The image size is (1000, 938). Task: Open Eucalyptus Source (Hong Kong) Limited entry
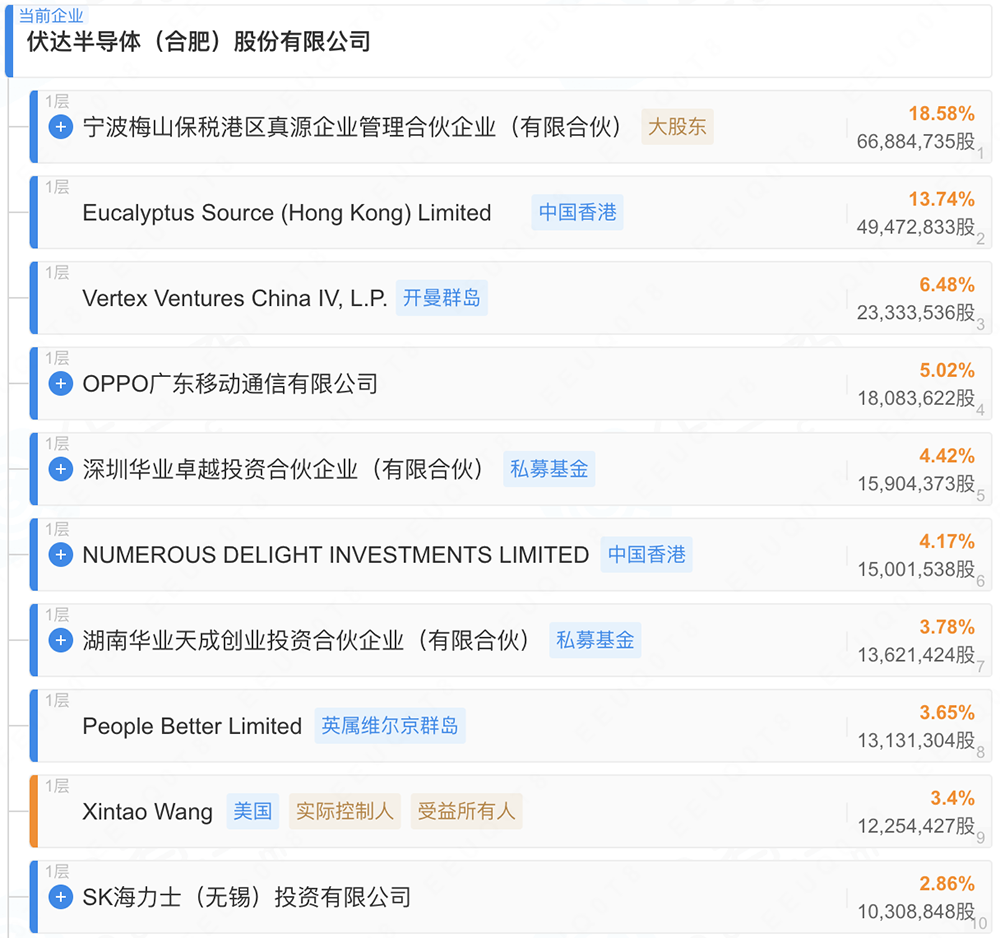point(287,213)
